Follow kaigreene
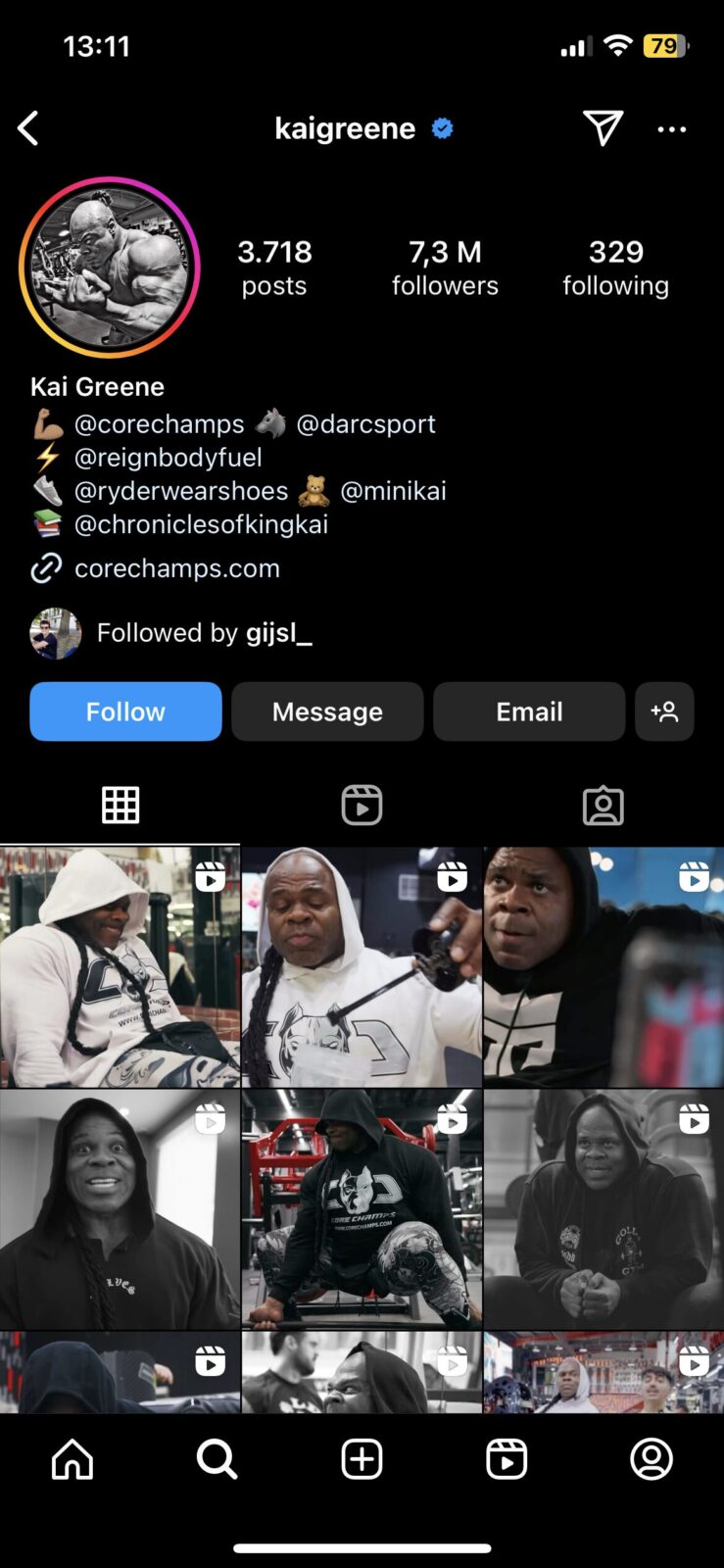 [125, 711]
